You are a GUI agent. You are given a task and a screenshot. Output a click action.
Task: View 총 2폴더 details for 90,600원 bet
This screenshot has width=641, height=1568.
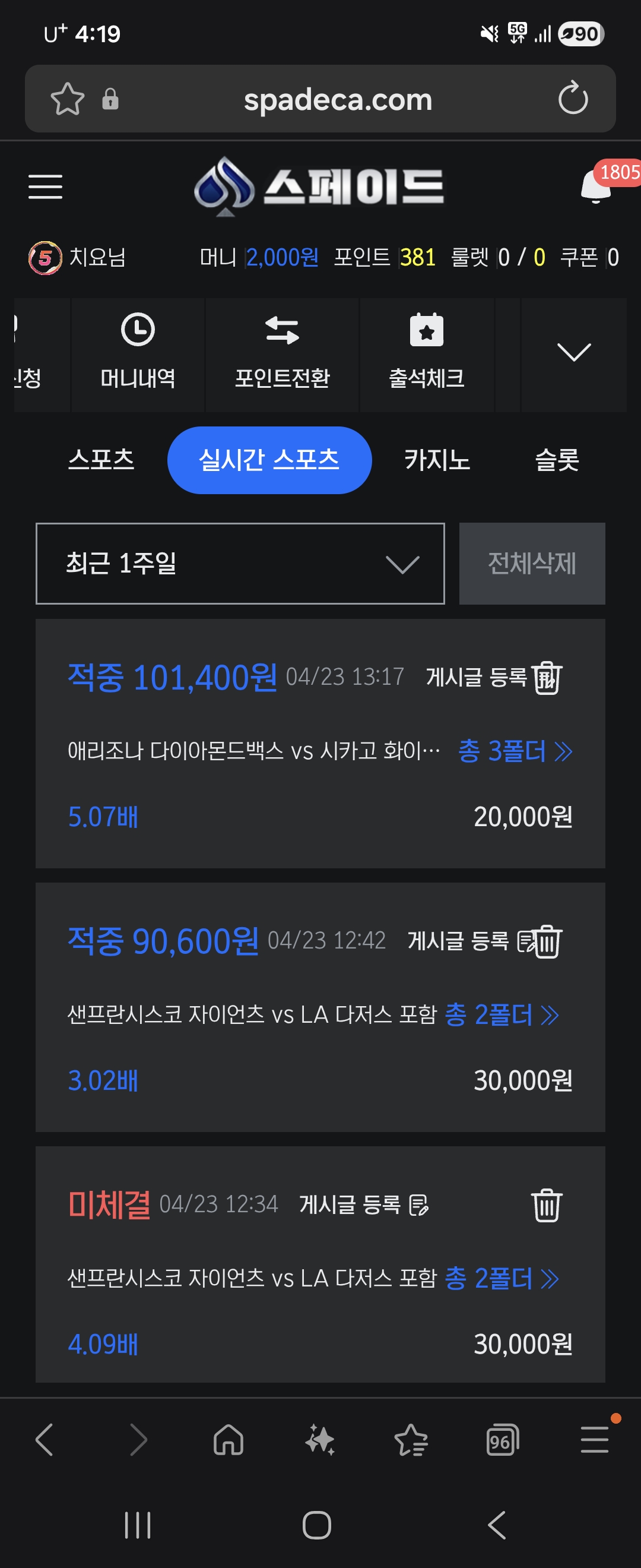501,1014
